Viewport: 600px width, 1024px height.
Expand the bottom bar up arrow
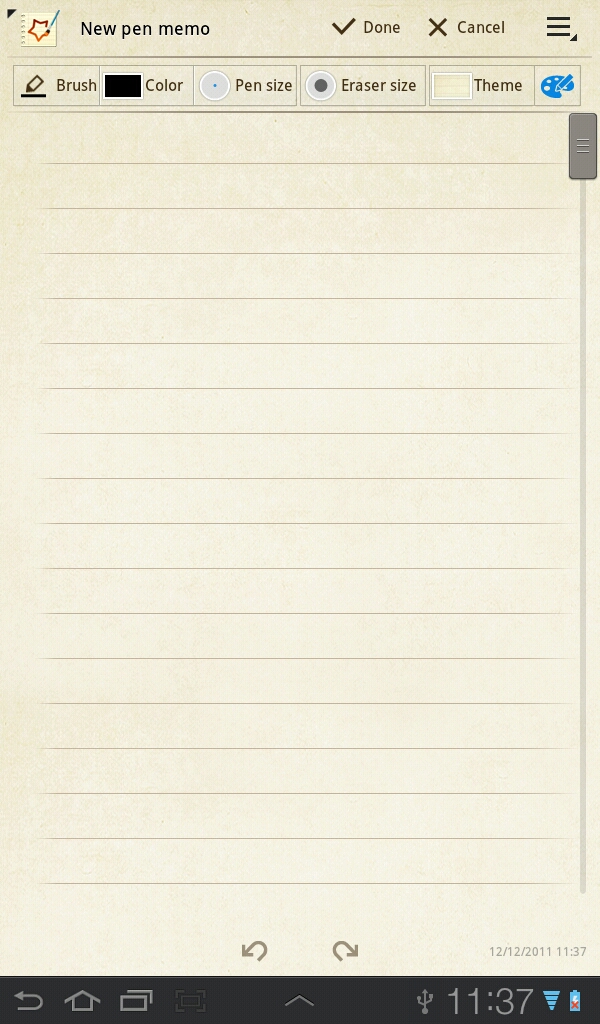click(299, 1000)
